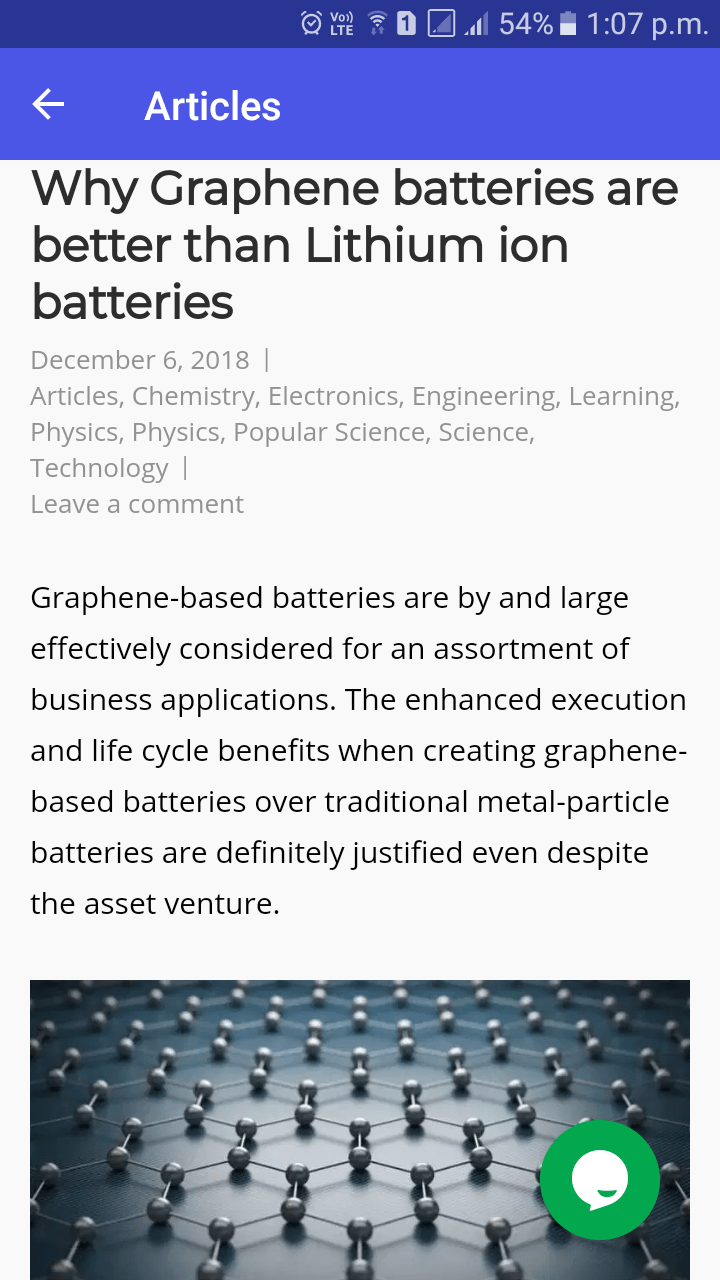Screen dimensions: 720x1280
Task: Open the green chat bubble button
Action: [x=600, y=1180]
